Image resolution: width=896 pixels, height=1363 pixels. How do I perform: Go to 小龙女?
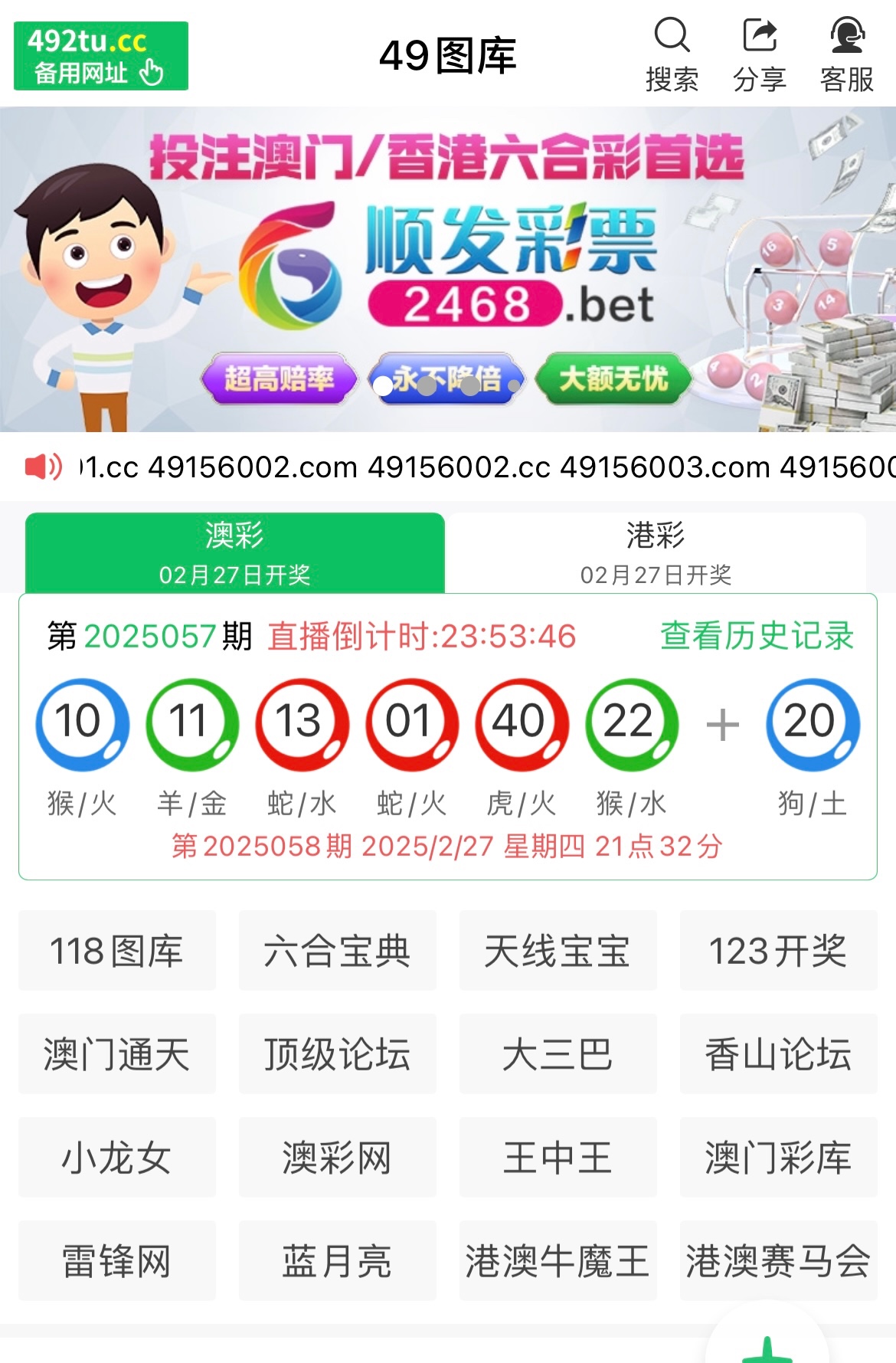point(116,1158)
